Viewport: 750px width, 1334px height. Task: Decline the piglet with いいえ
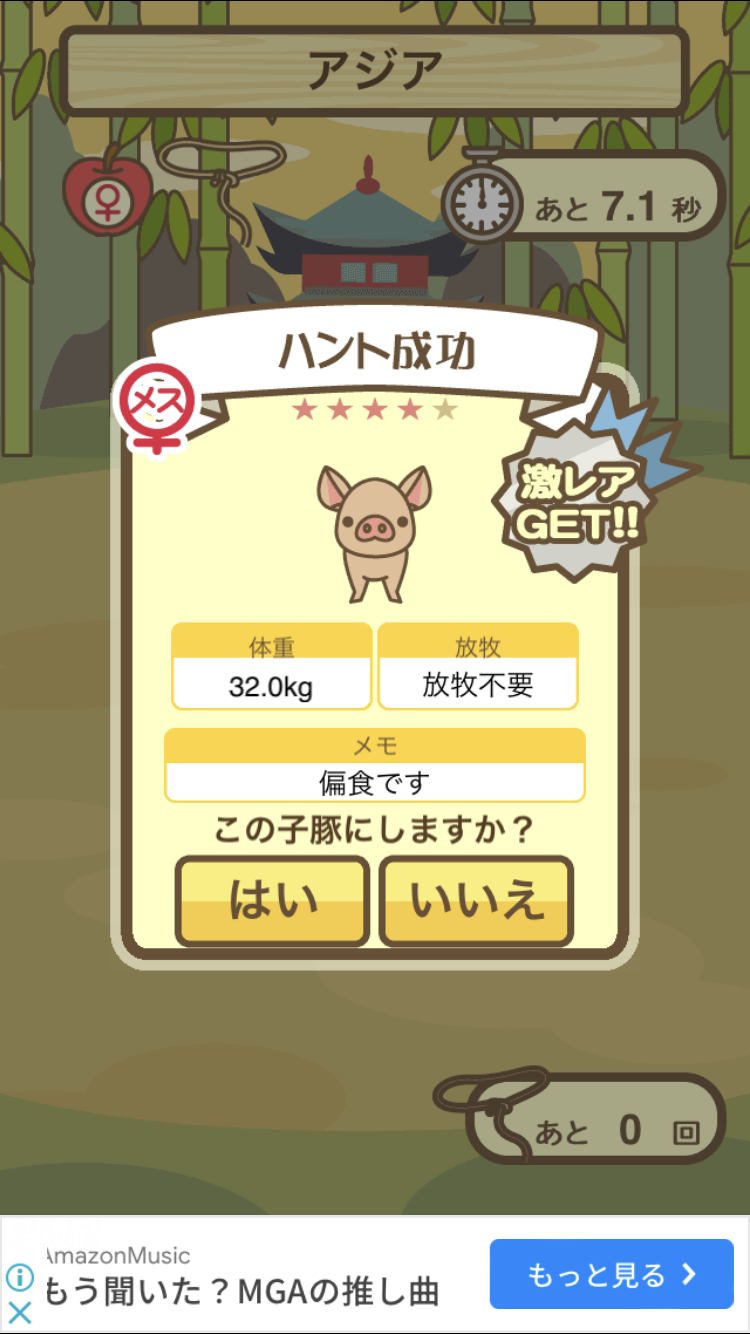[x=476, y=901]
